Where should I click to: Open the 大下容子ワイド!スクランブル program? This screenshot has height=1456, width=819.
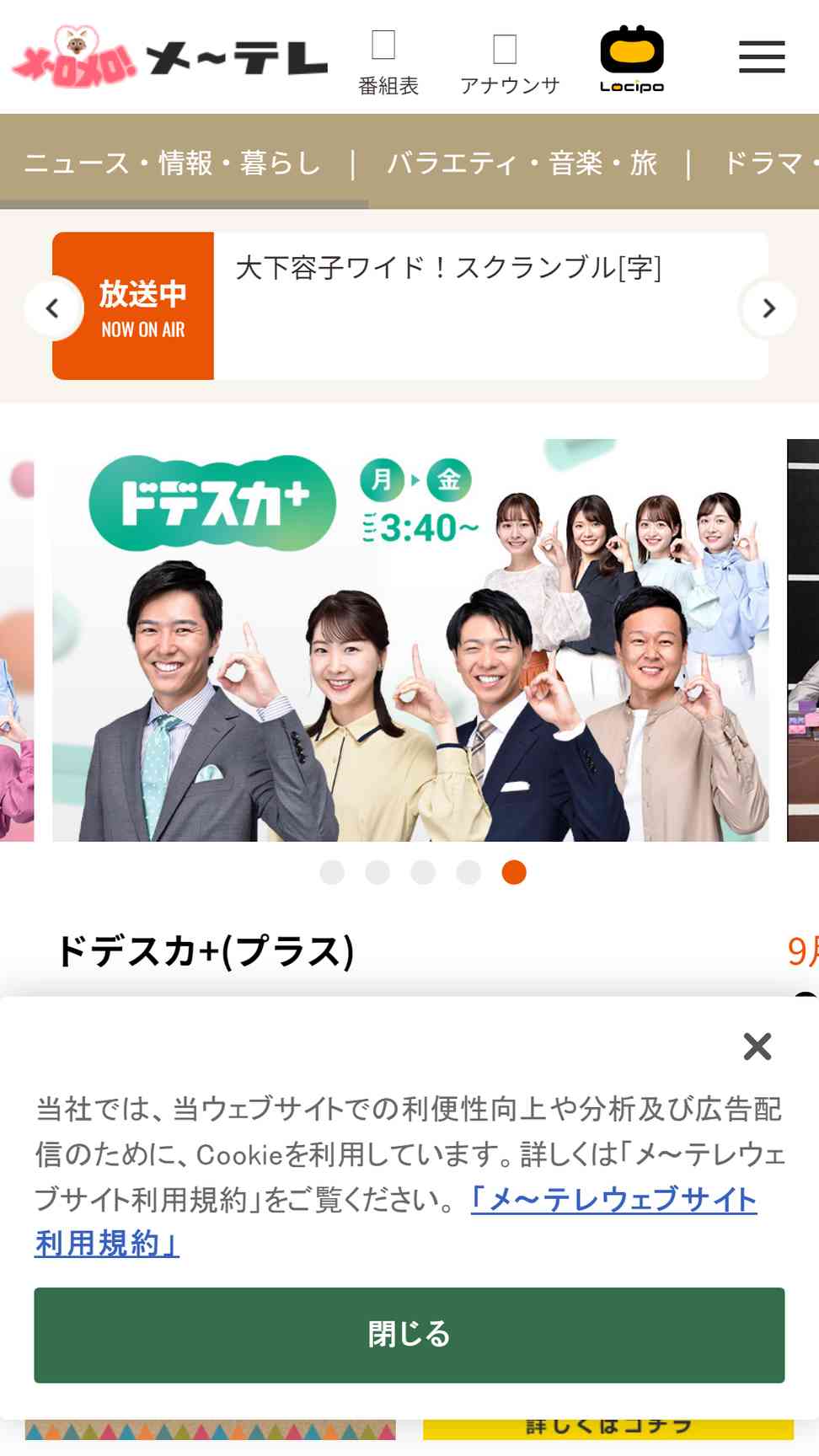[448, 268]
